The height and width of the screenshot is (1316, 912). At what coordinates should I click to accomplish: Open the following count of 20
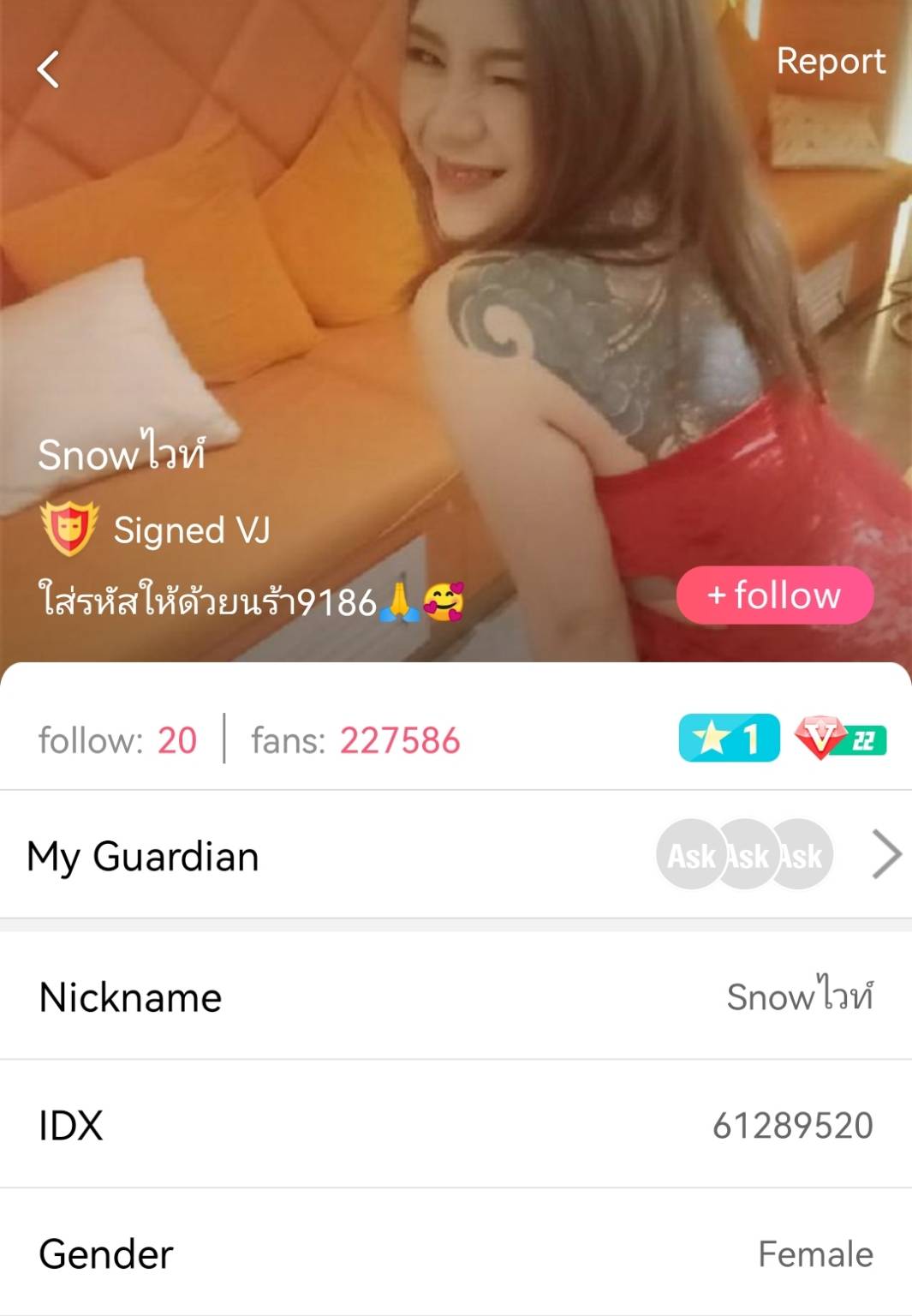tap(118, 740)
